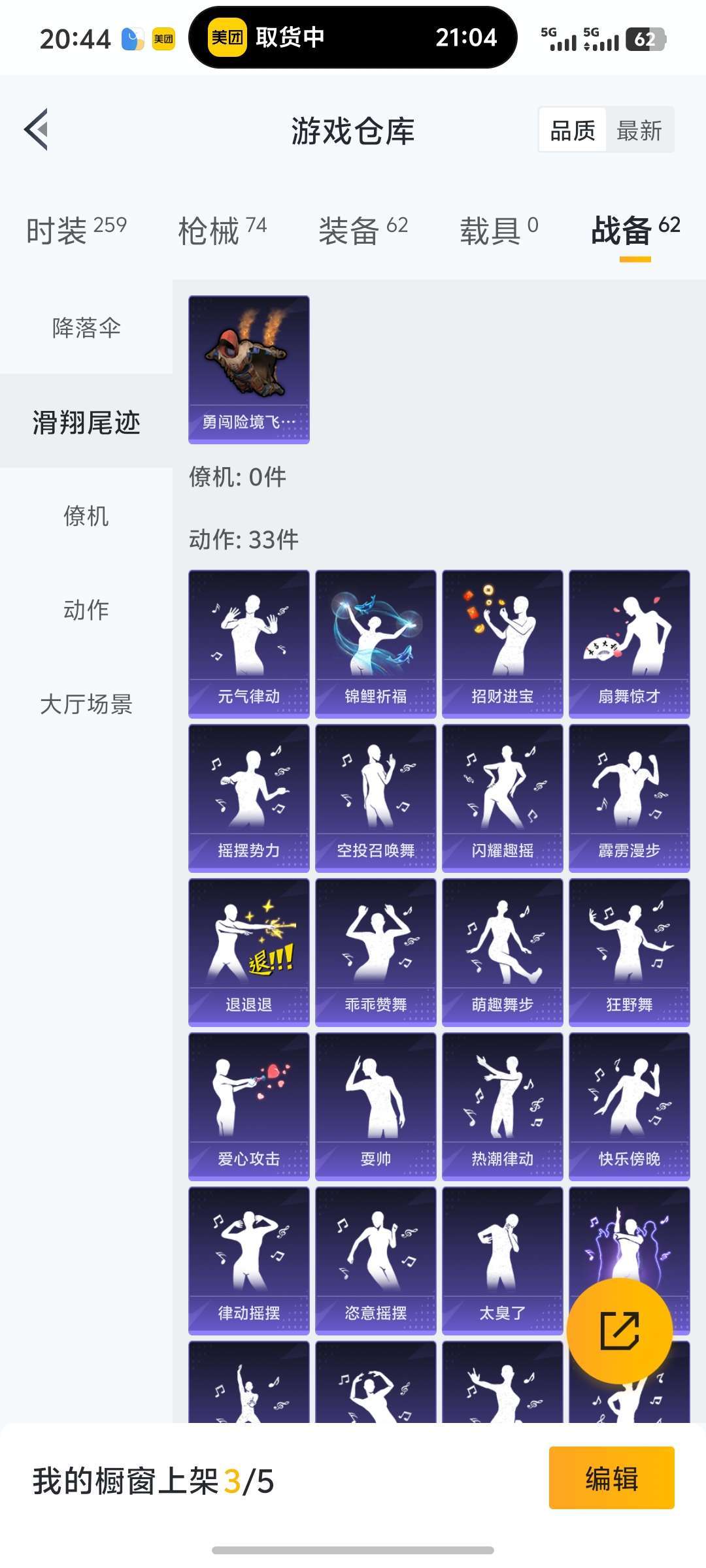Sort by 最新

[x=639, y=131]
